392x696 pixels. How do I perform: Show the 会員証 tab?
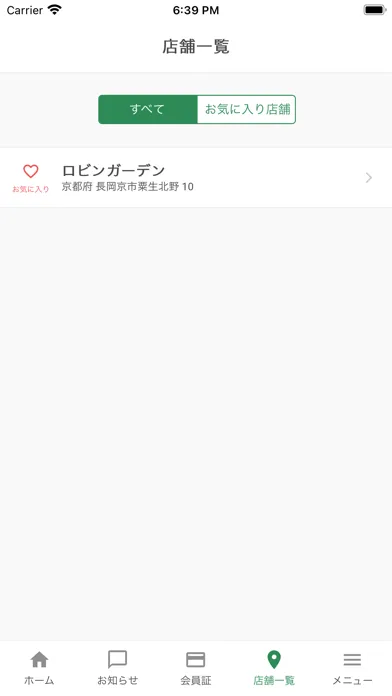click(196, 668)
